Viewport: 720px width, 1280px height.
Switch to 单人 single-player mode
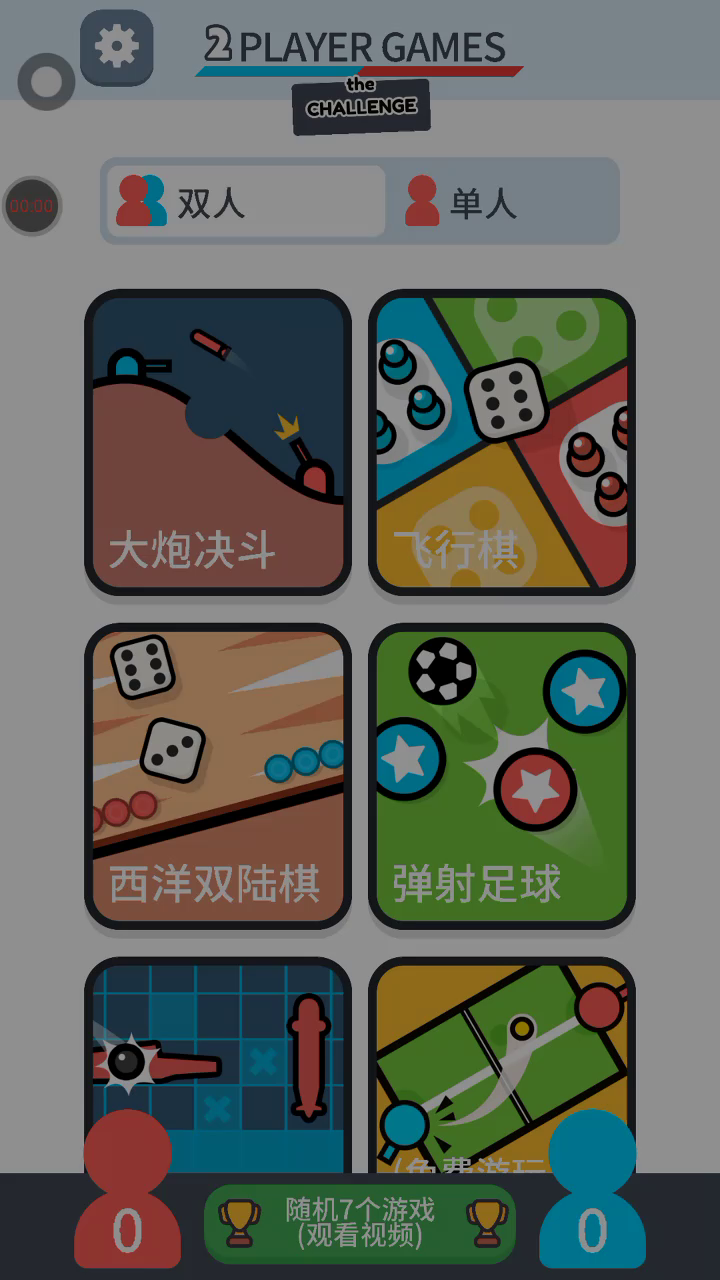pyautogui.click(x=502, y=201)
